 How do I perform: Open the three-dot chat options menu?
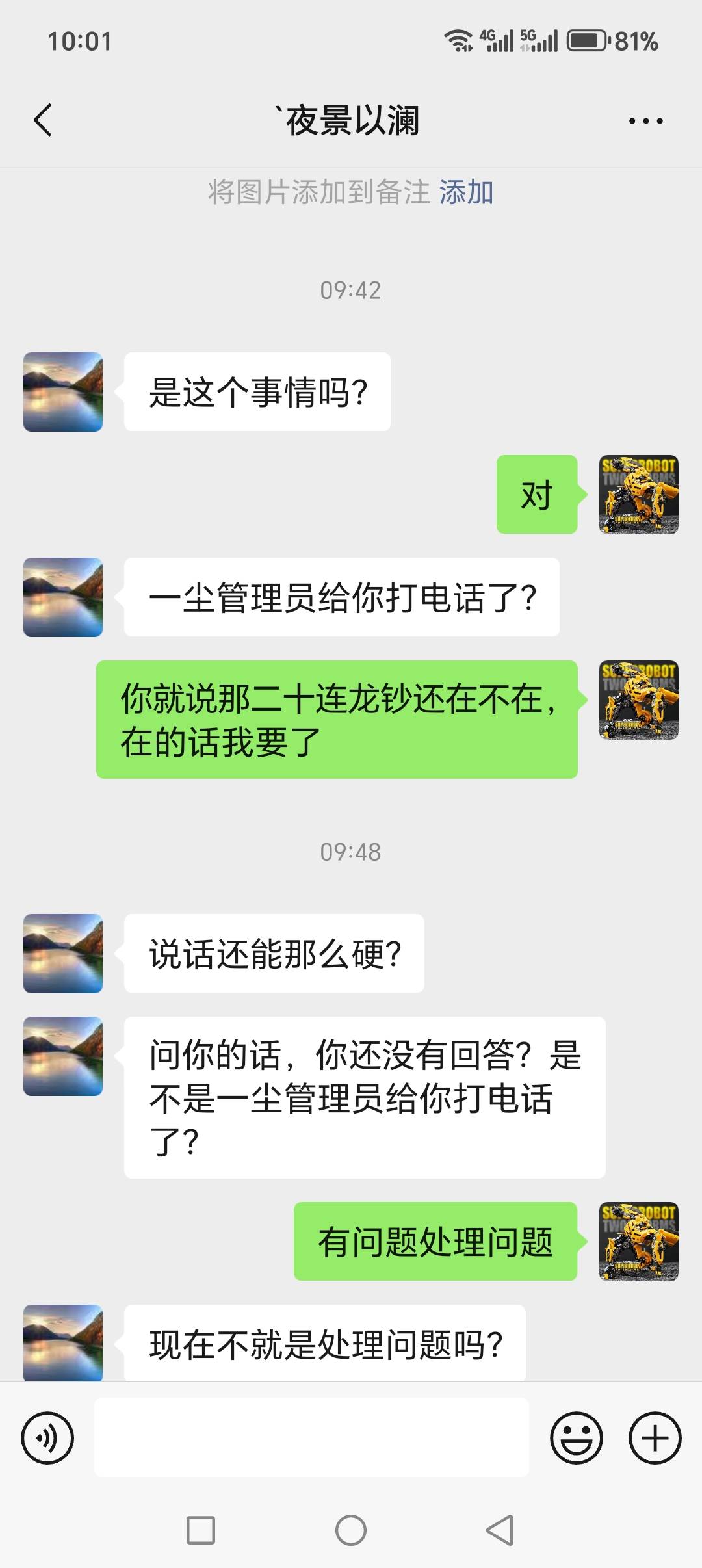tap(645, 121)
